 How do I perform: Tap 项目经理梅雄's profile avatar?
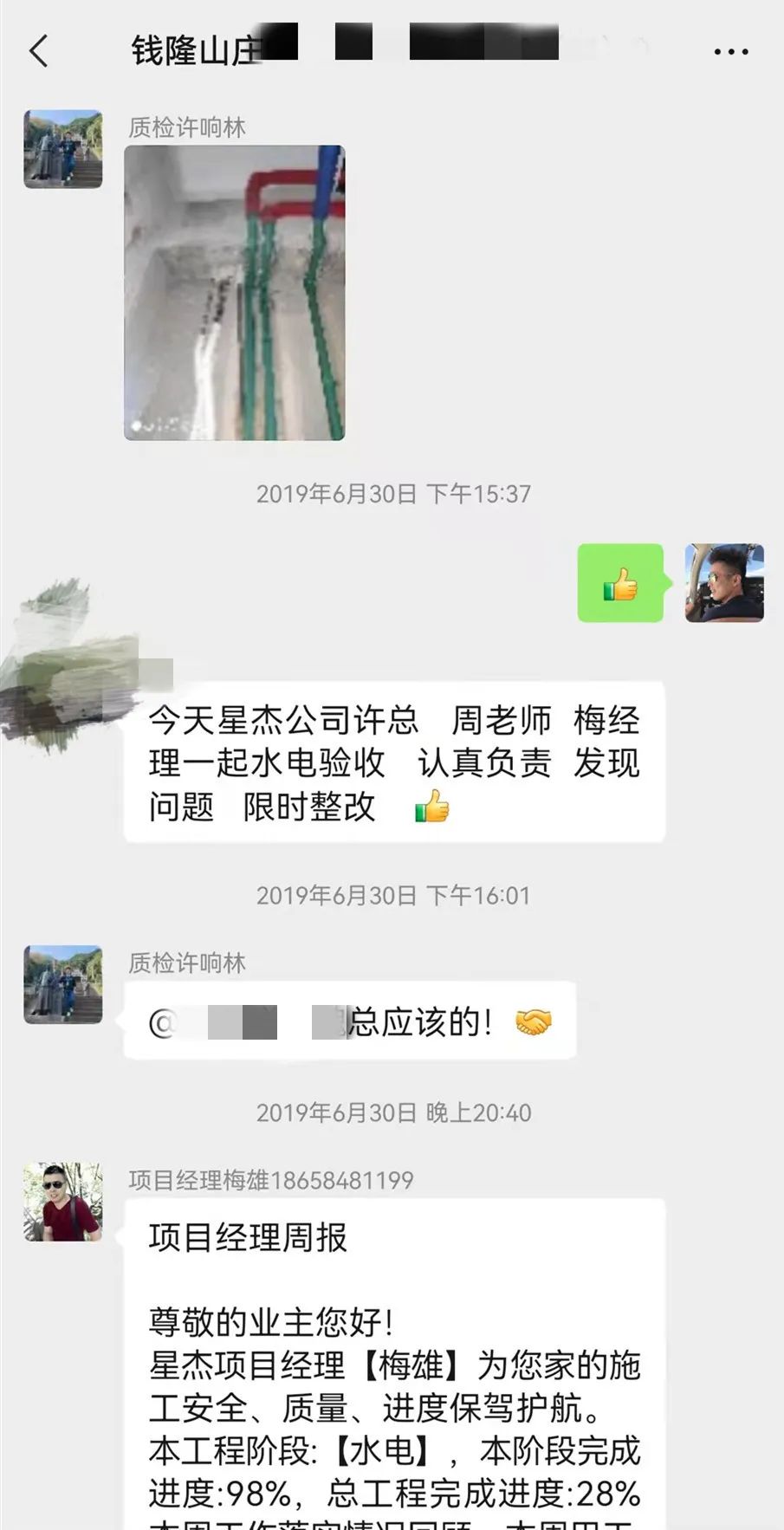(62, 1204)
